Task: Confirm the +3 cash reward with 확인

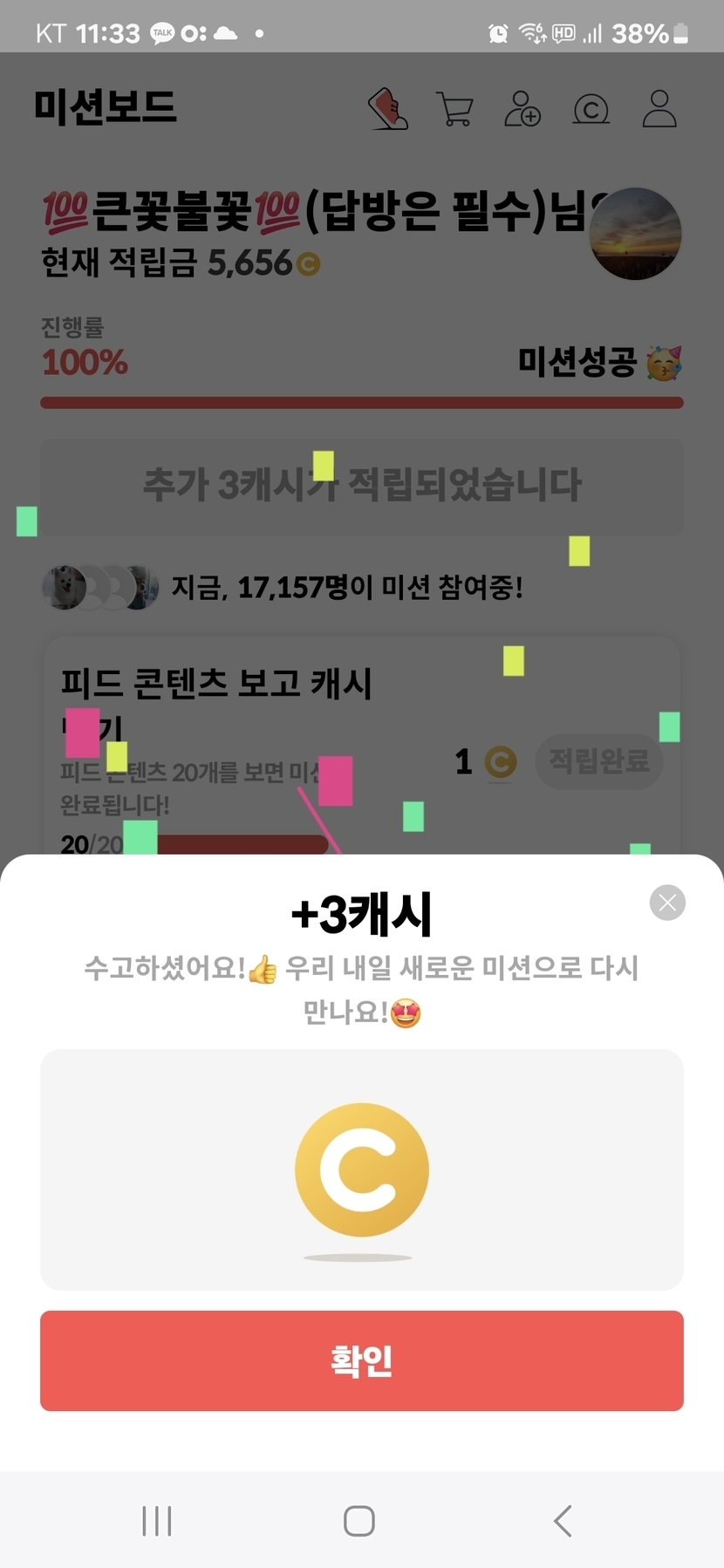Action: pos(362,1360)
